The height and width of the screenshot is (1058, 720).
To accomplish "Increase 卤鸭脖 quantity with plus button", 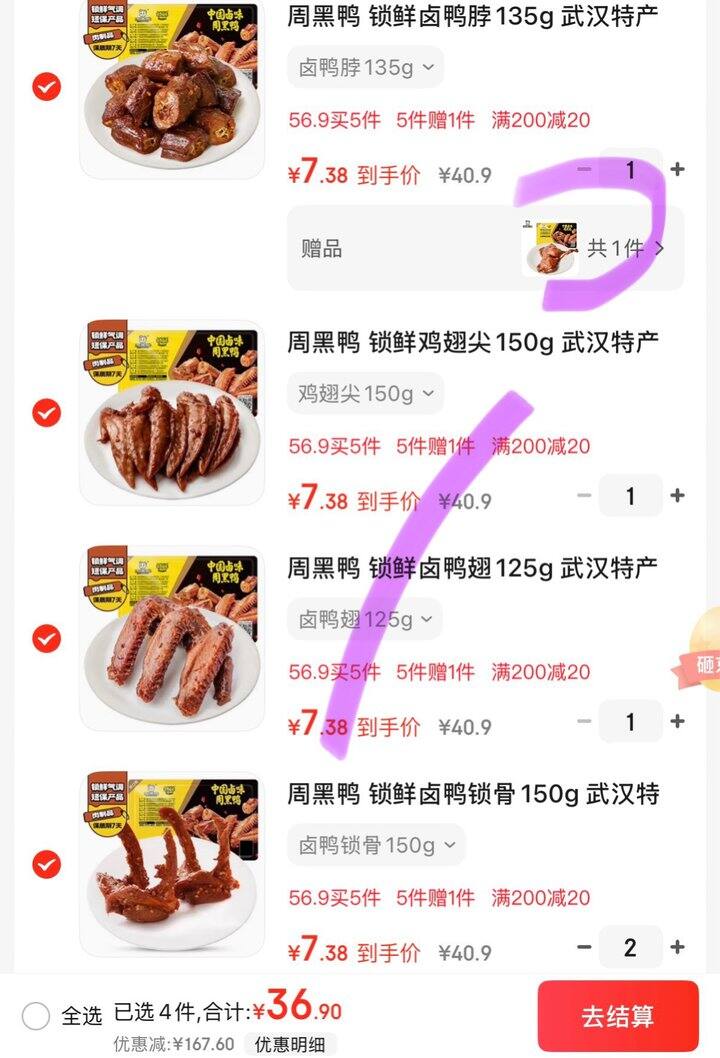I will tap(678, 169).
